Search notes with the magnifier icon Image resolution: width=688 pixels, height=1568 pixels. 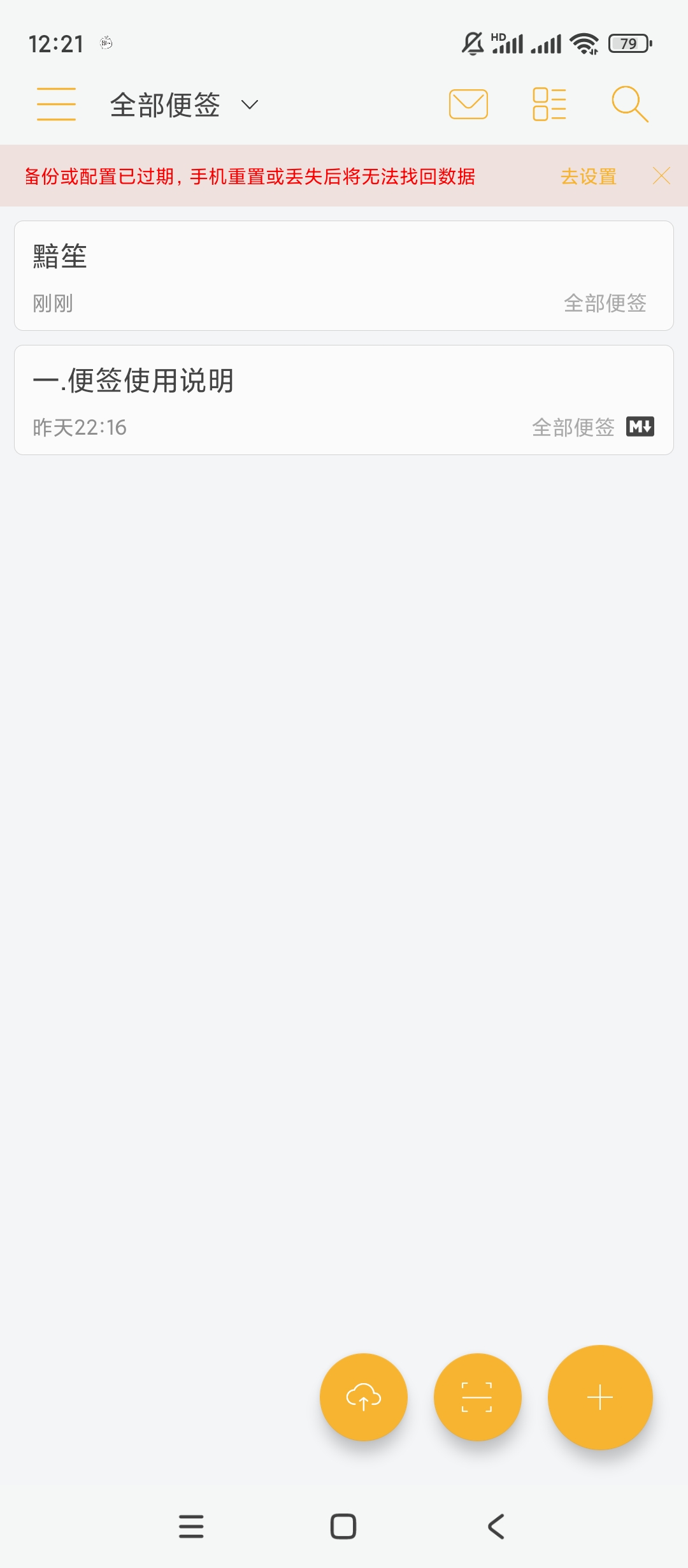(x=629, y=105)
